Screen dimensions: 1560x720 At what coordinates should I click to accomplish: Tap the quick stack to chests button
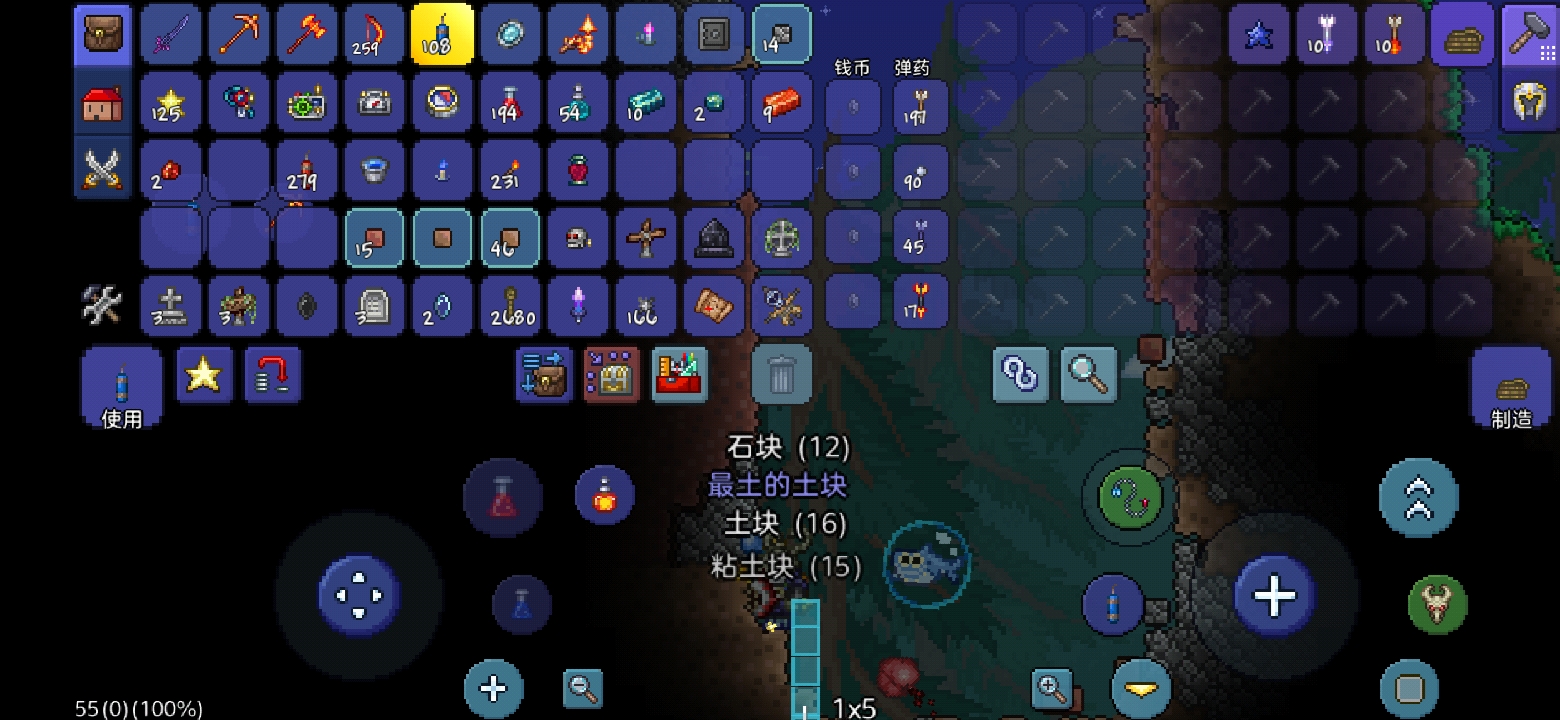pos(544,375)
